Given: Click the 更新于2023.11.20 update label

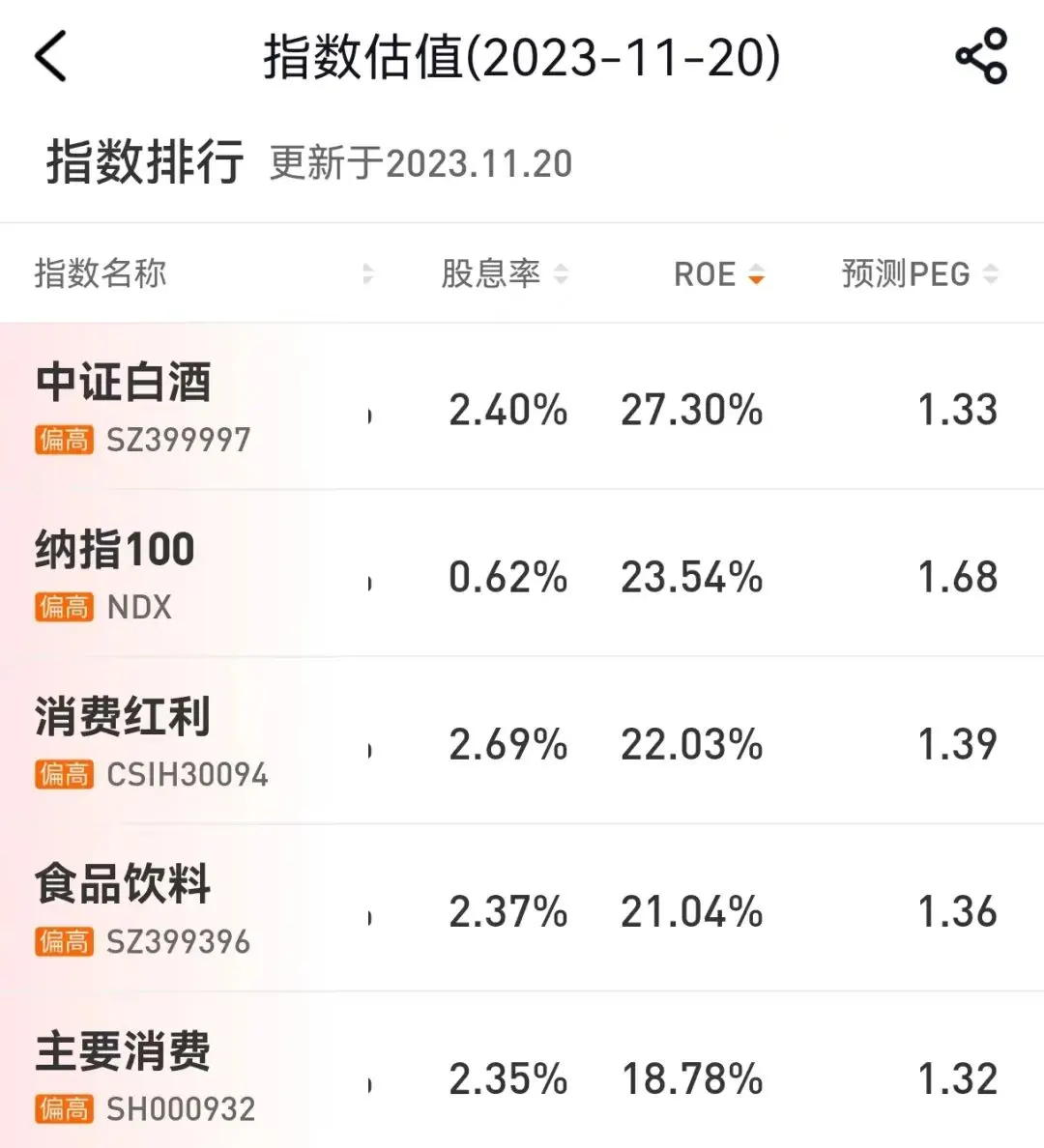Looking at the screenshot, I should [420, 164].
